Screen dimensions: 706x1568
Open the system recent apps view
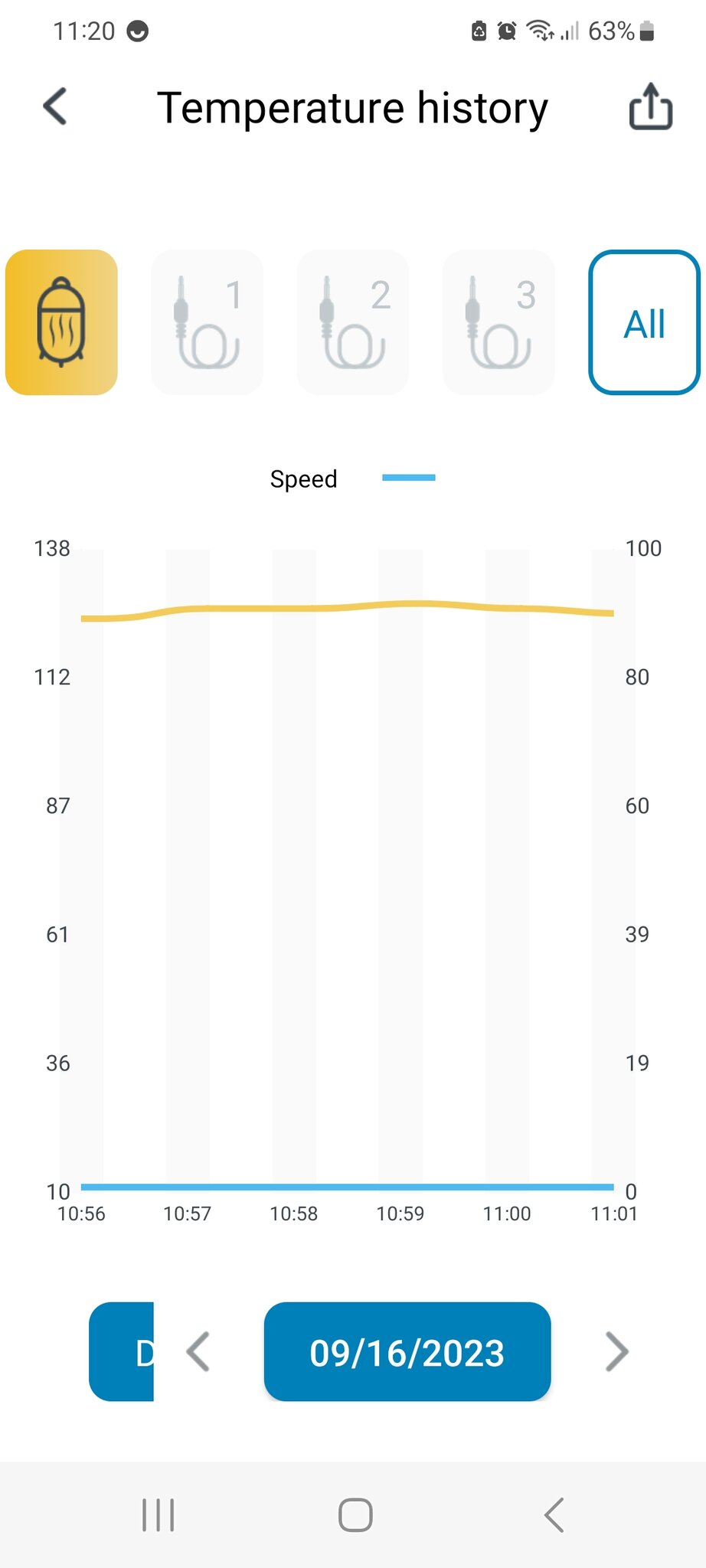coord(159,1514)
